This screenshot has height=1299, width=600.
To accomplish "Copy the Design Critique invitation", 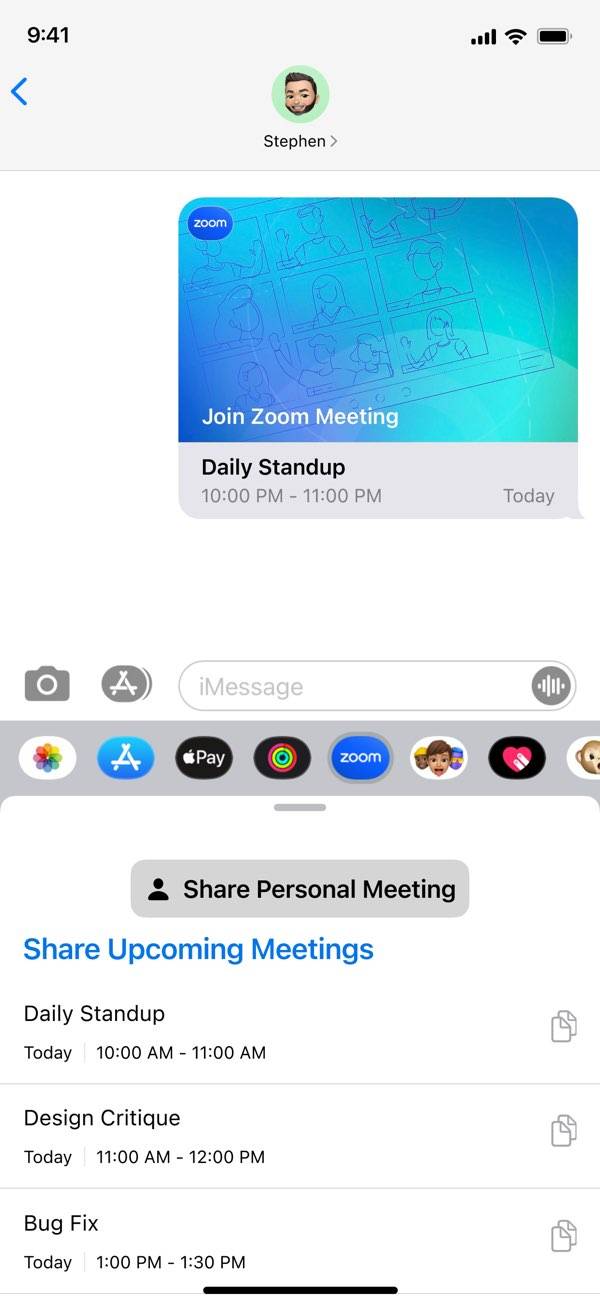I will click(564, 1131).
